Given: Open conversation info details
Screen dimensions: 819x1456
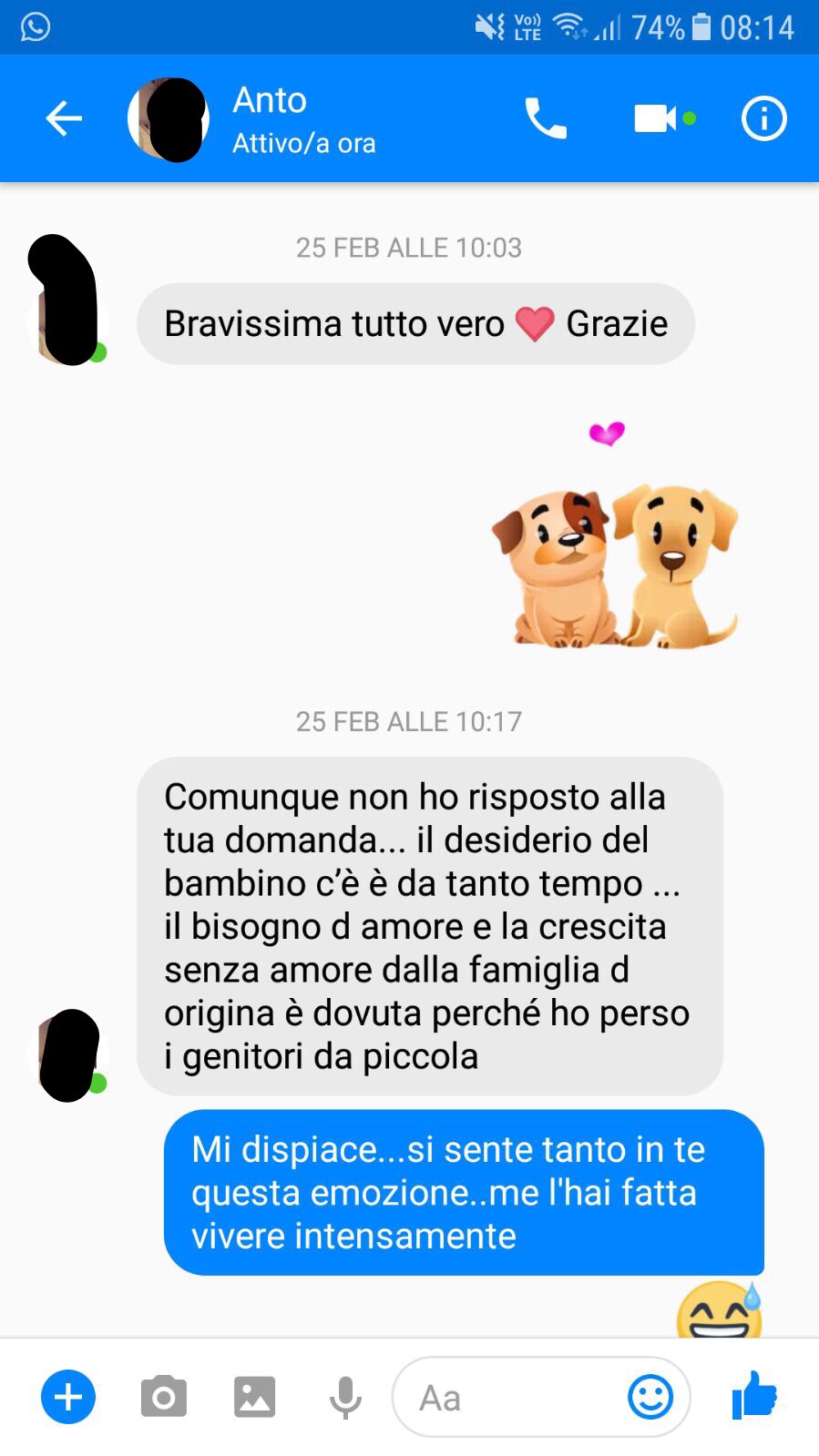Looking at the screenshot, I should (763, 118).
